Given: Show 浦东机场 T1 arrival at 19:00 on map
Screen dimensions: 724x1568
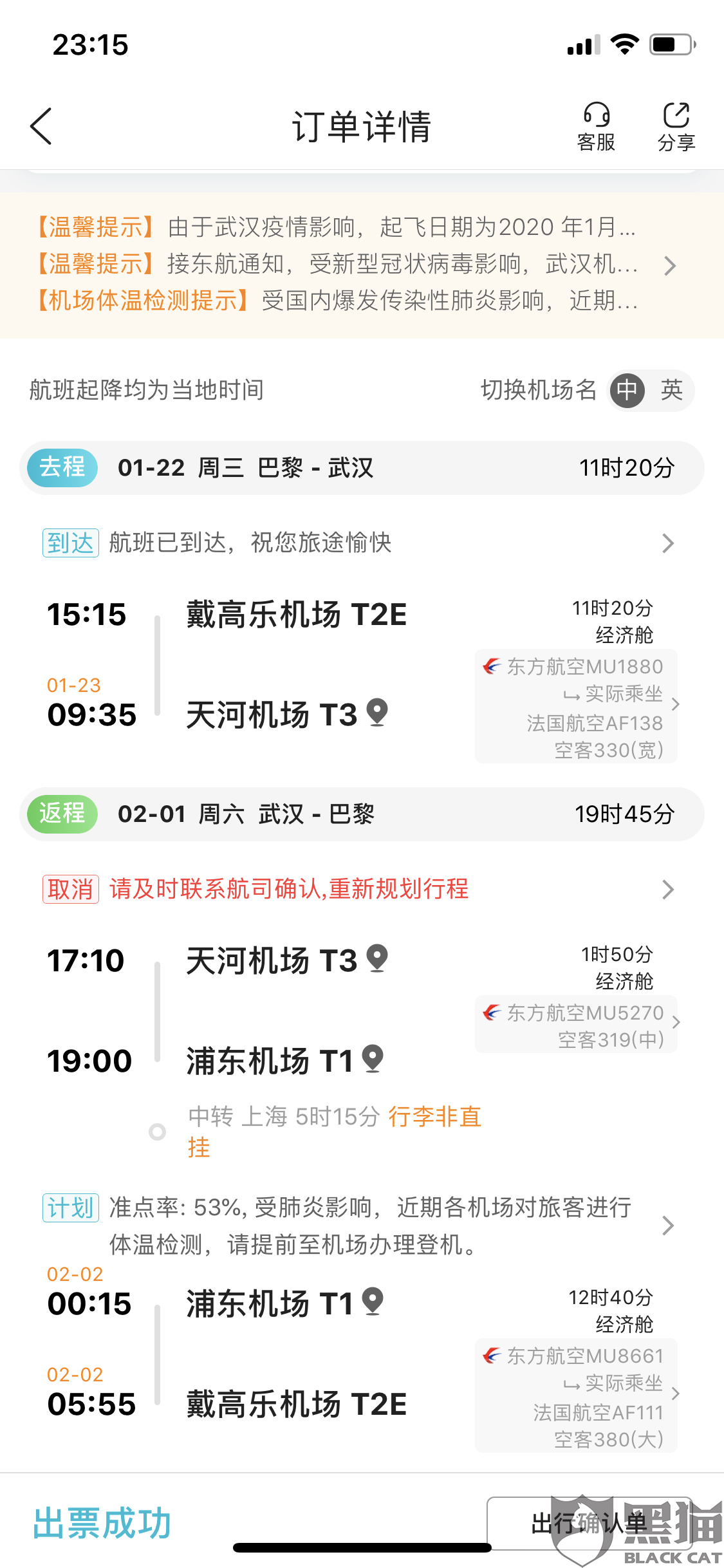Looking at the screenshot, I should (373, 1059).
